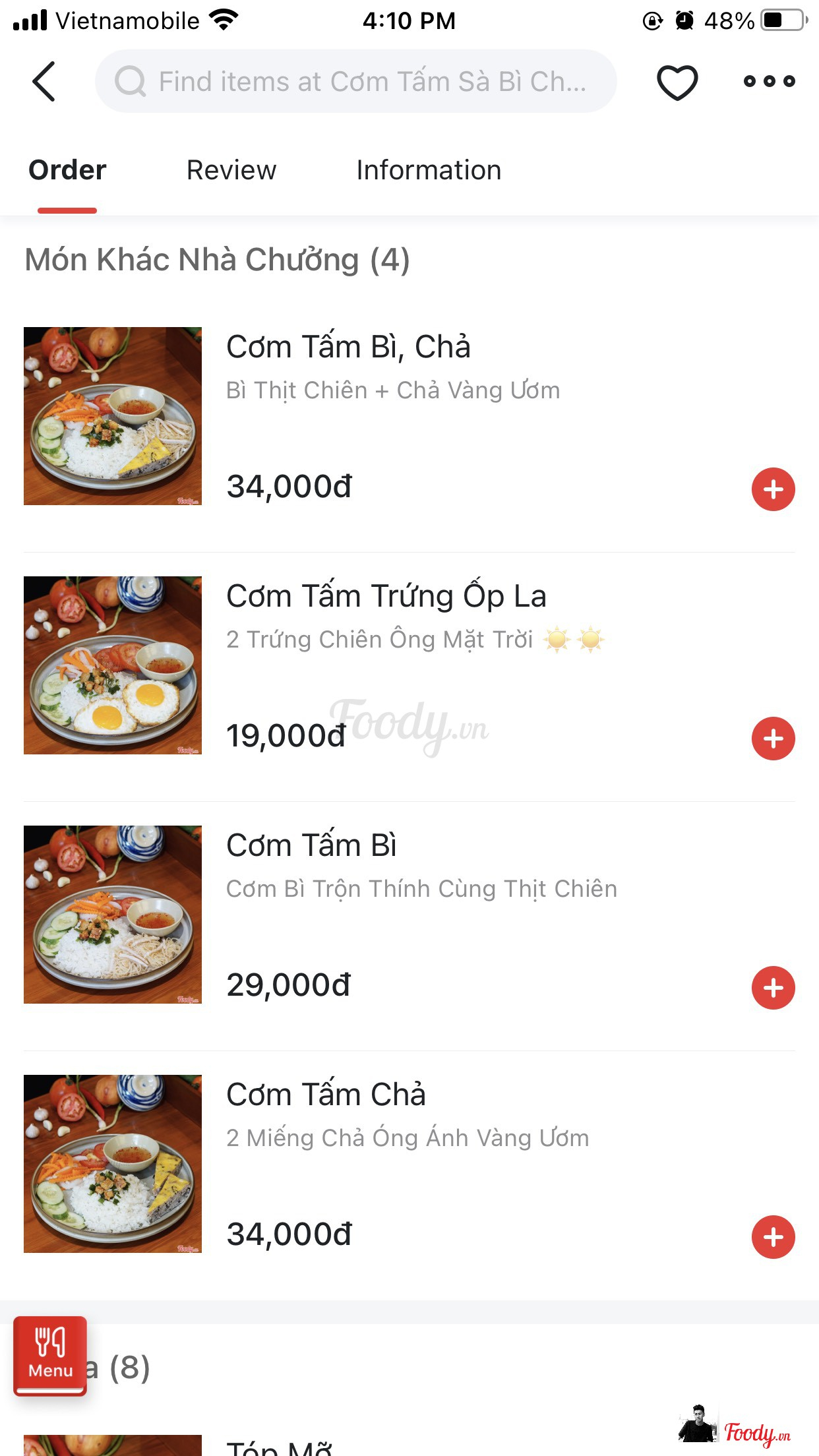The width and height of the screenshot is (819, 1456).
Task: Open the floating Menu button
Action: (50, 1356)
